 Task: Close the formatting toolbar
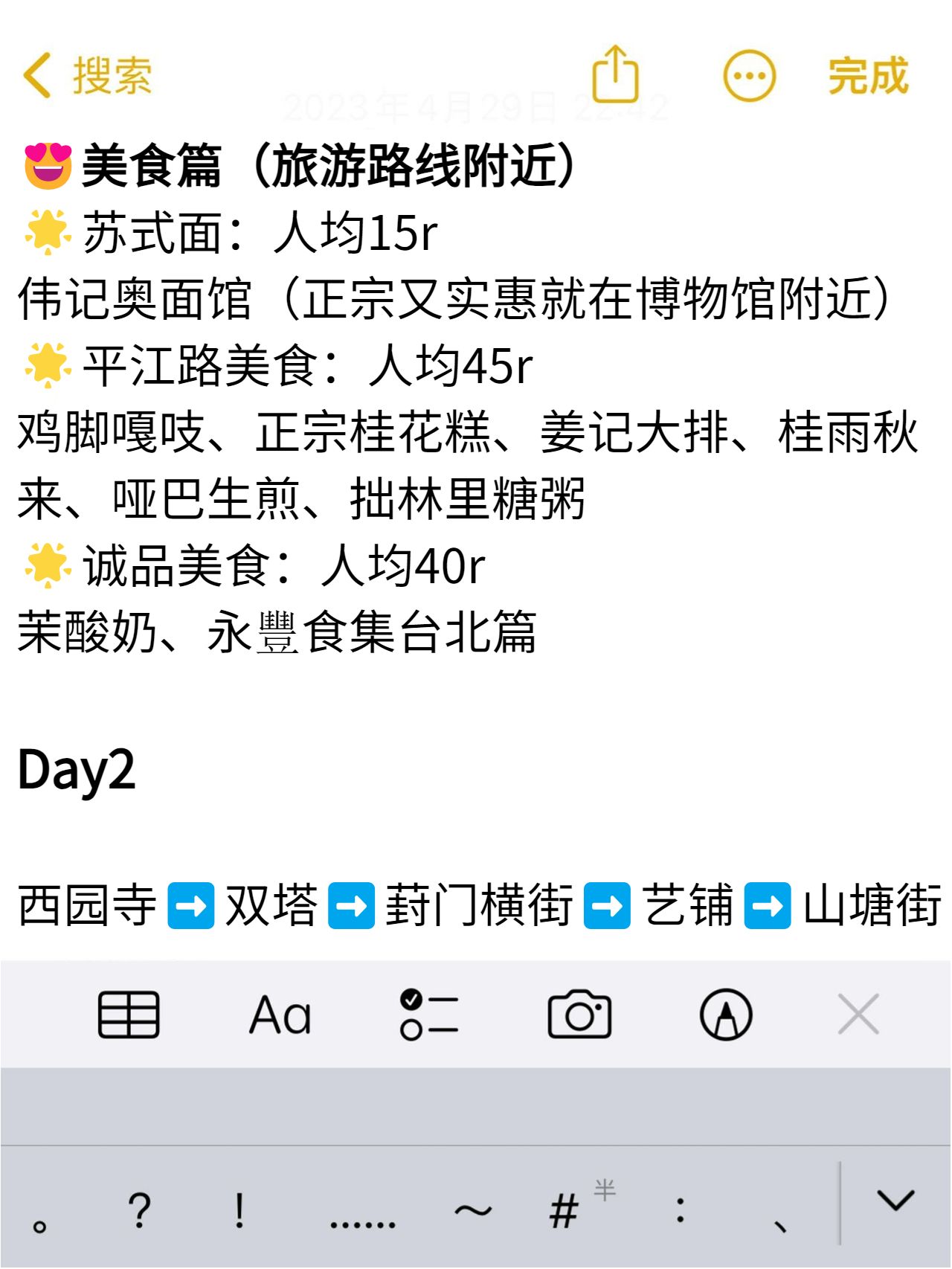tap(858, 1015)
